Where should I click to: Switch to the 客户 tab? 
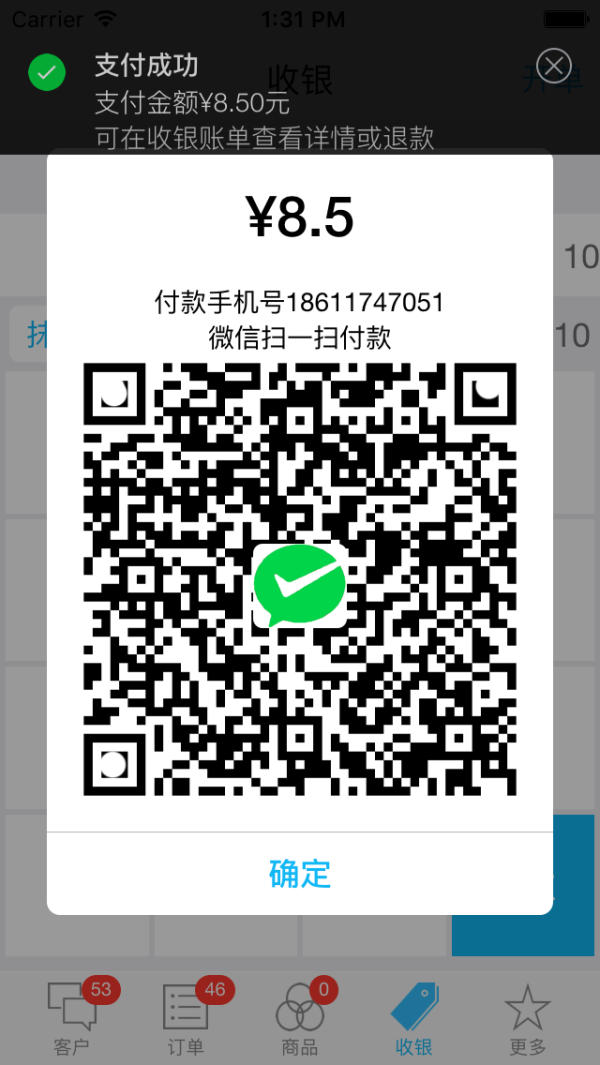[72, 1017]
